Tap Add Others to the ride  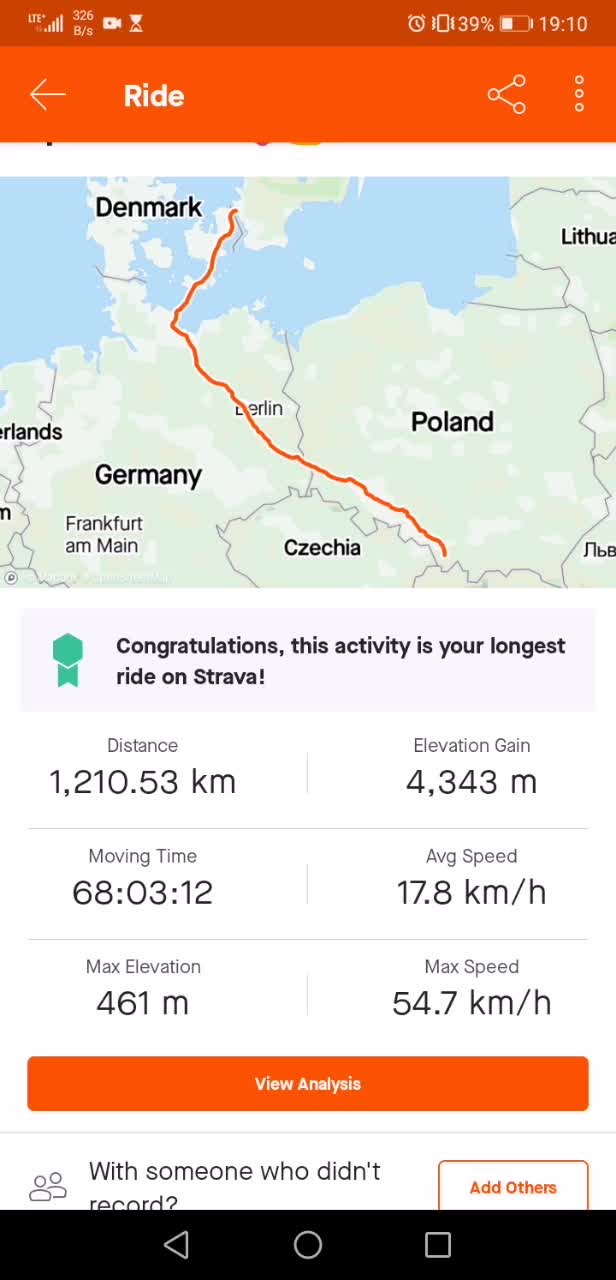(512, 1187)
